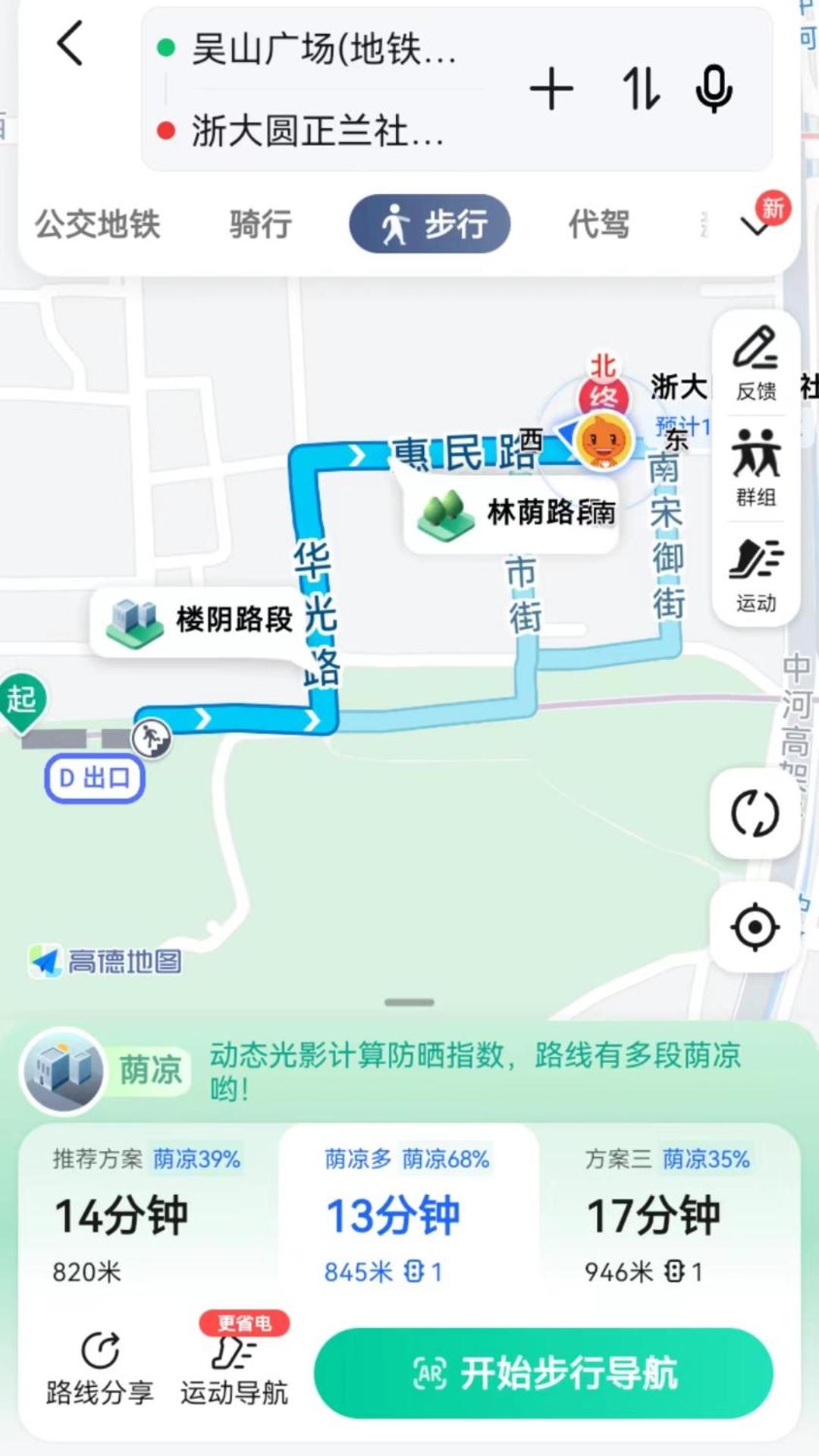This screenshot has width=819, height=1456.
Task: Open 群组 group feature
Action: [x=756, y=468]
